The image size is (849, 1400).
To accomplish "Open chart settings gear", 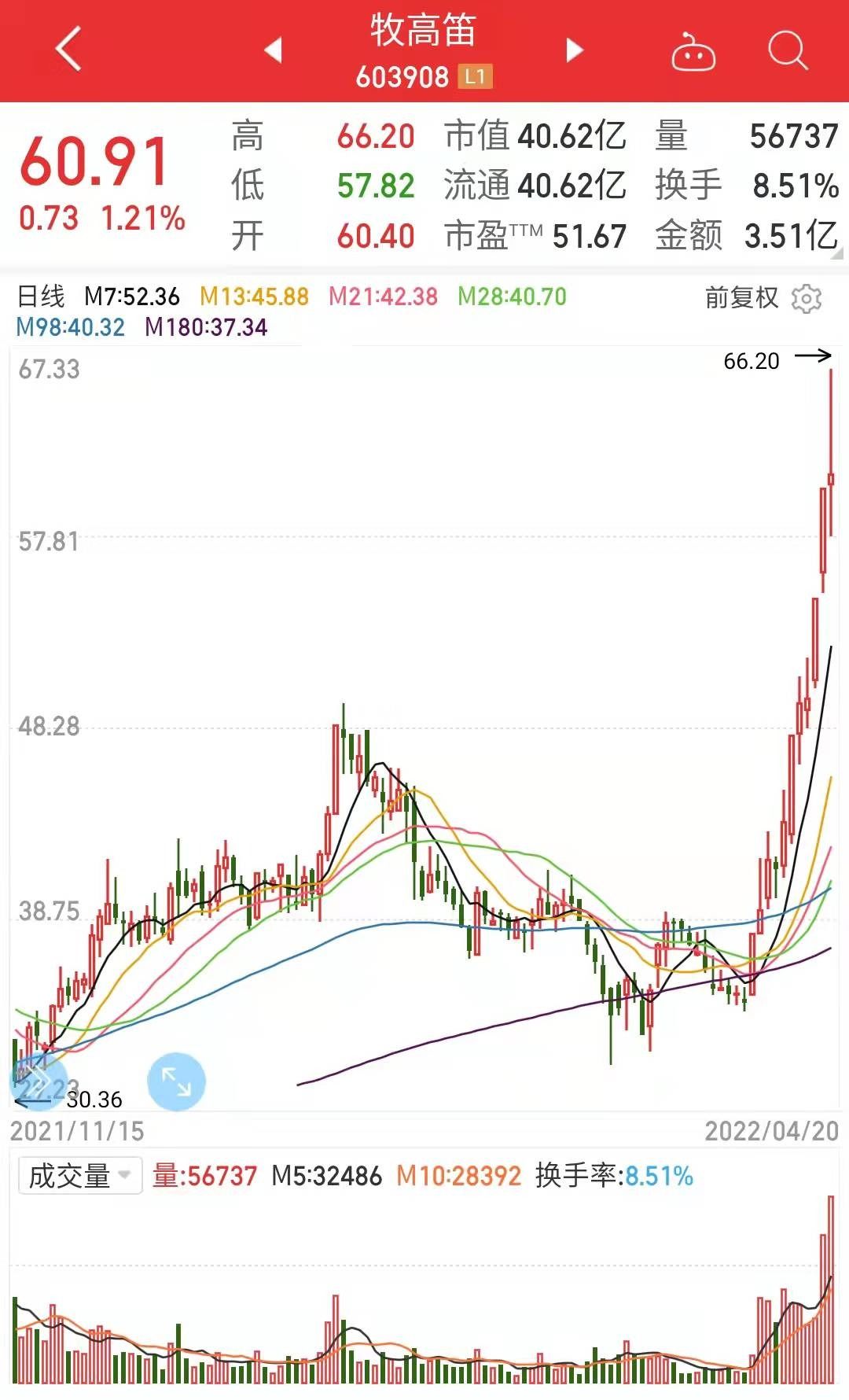I will 807,298.
